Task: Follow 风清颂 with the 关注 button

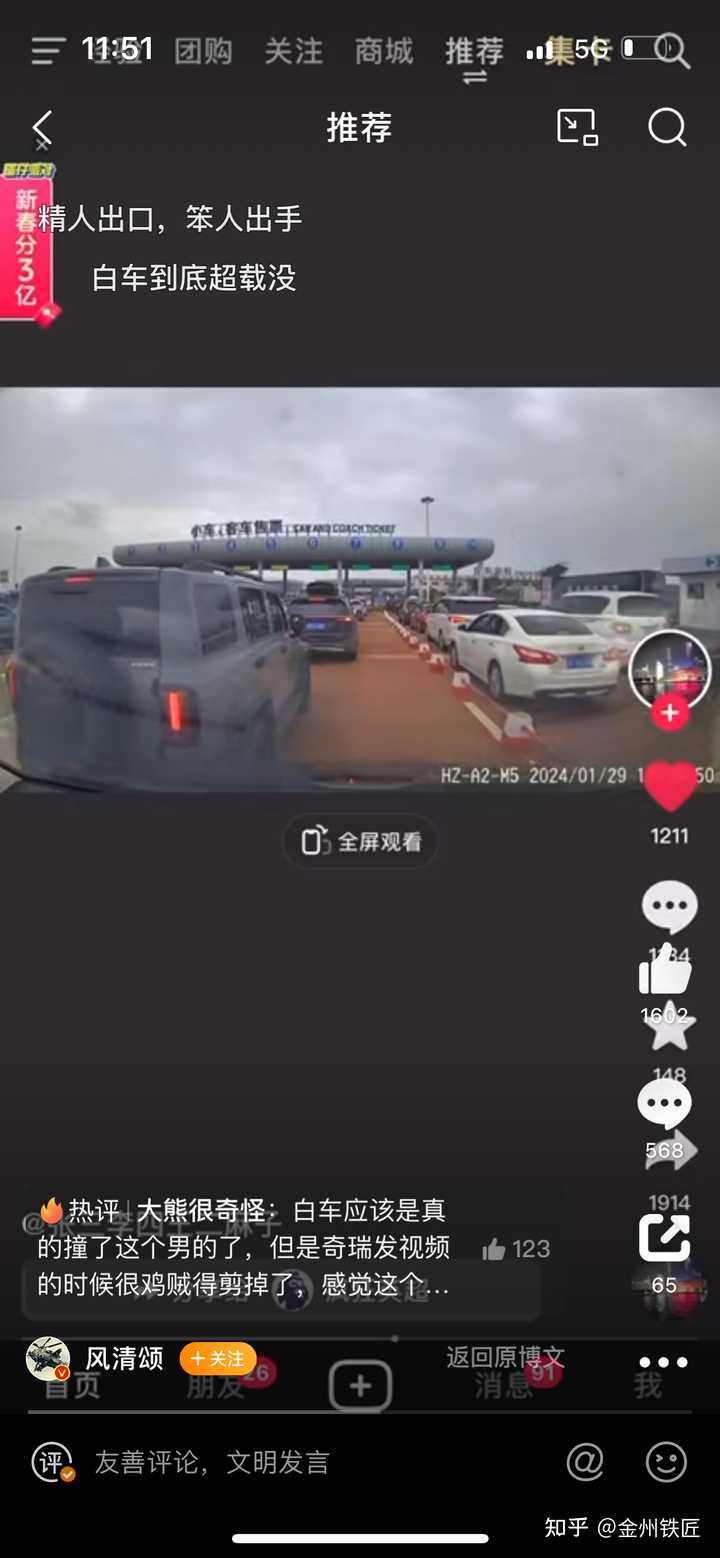Action: click(x=218, y=1359)
